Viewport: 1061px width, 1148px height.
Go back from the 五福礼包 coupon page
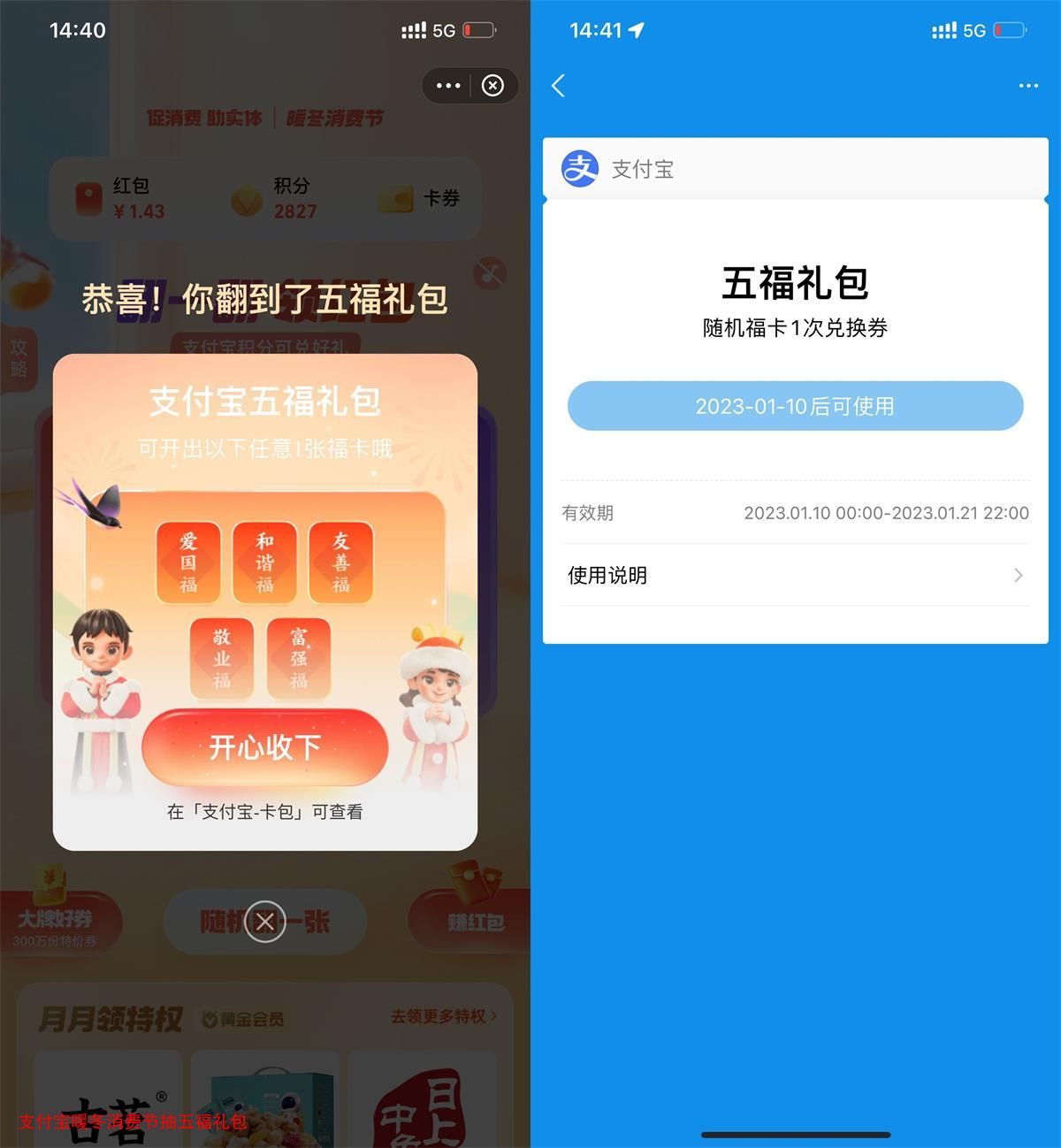point(558,86)
